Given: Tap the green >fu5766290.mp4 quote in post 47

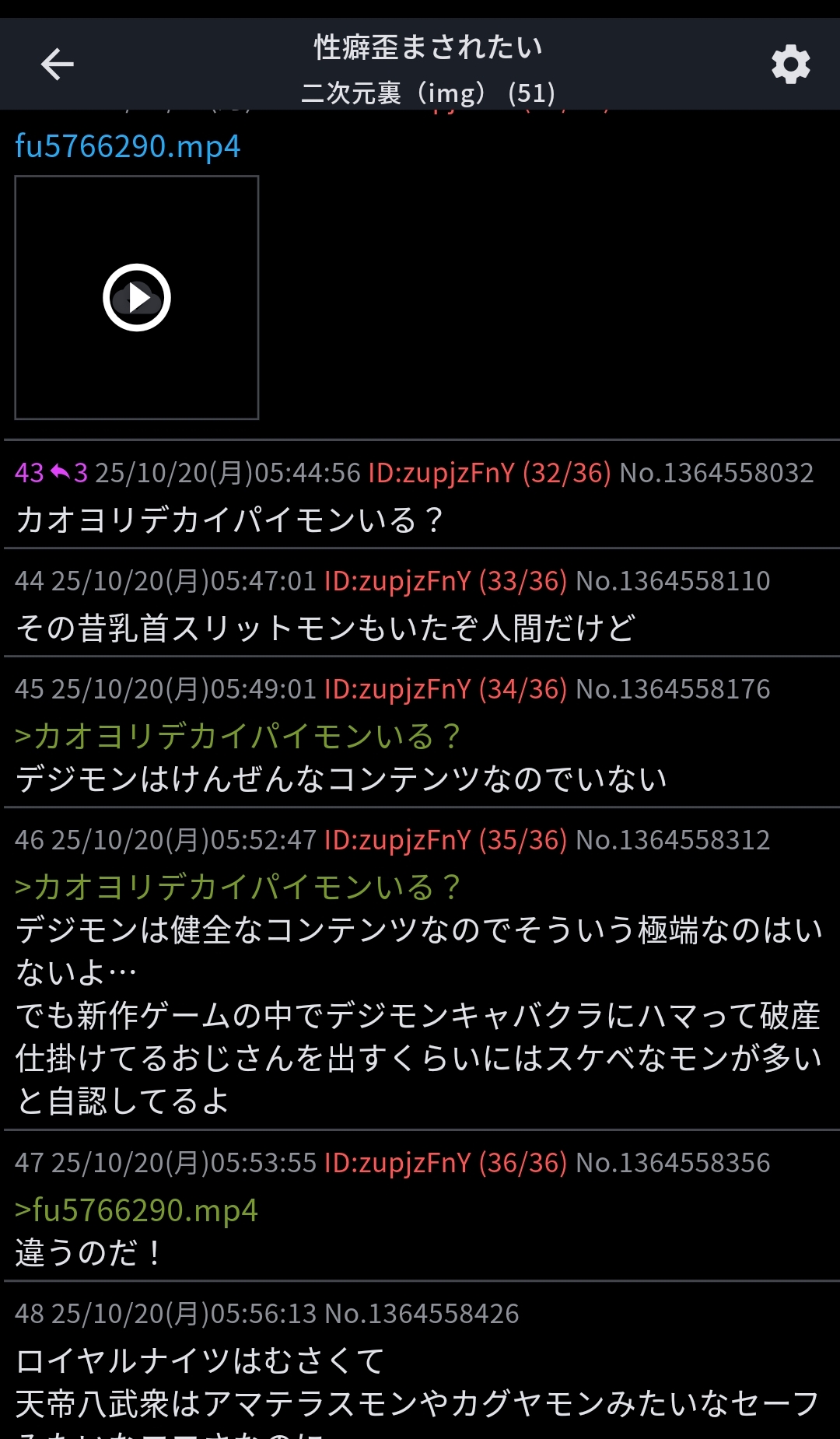Looking at the screenshot, I should tap(136, 1210).
